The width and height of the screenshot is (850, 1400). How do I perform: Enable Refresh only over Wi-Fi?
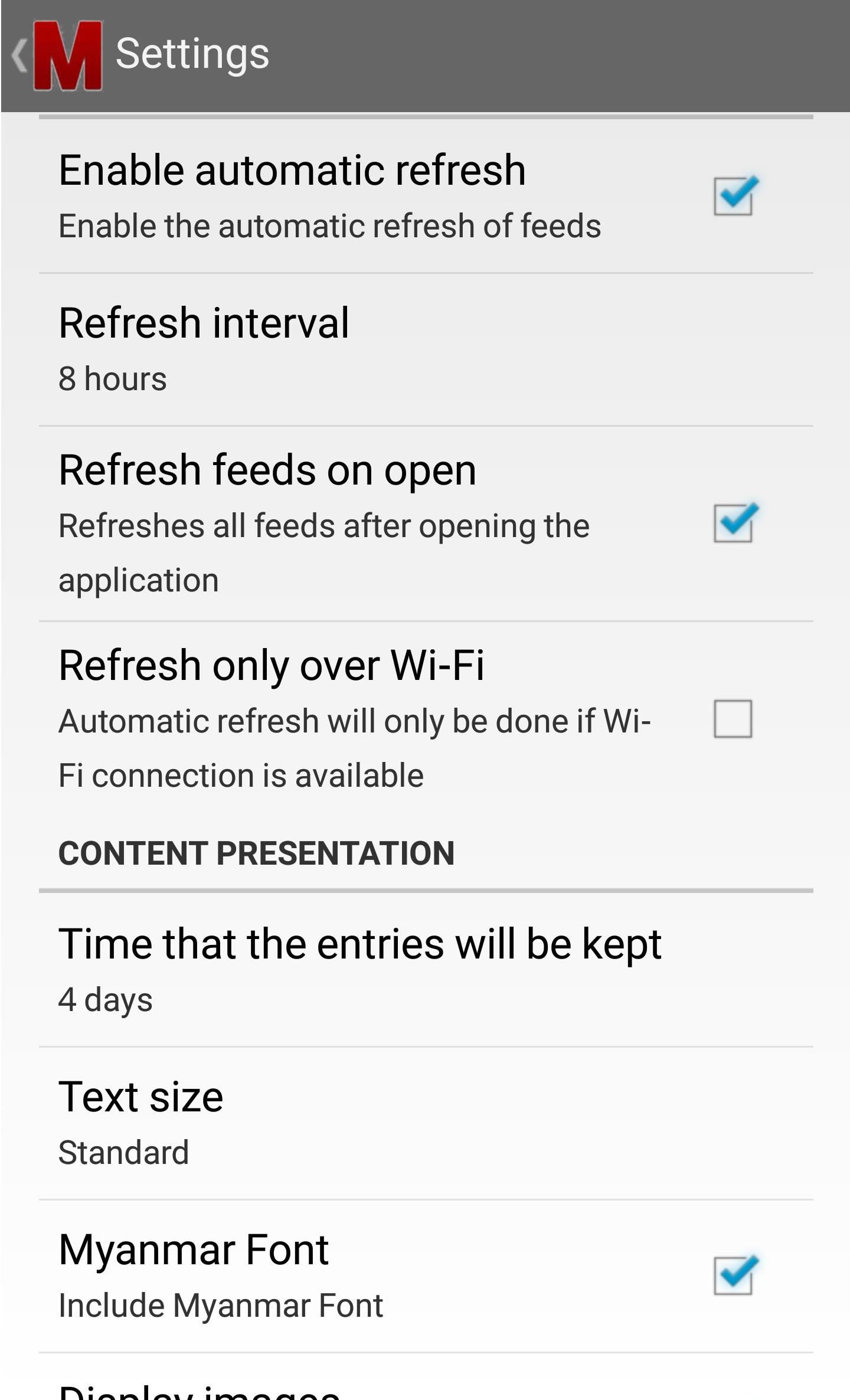pos(733,719)
